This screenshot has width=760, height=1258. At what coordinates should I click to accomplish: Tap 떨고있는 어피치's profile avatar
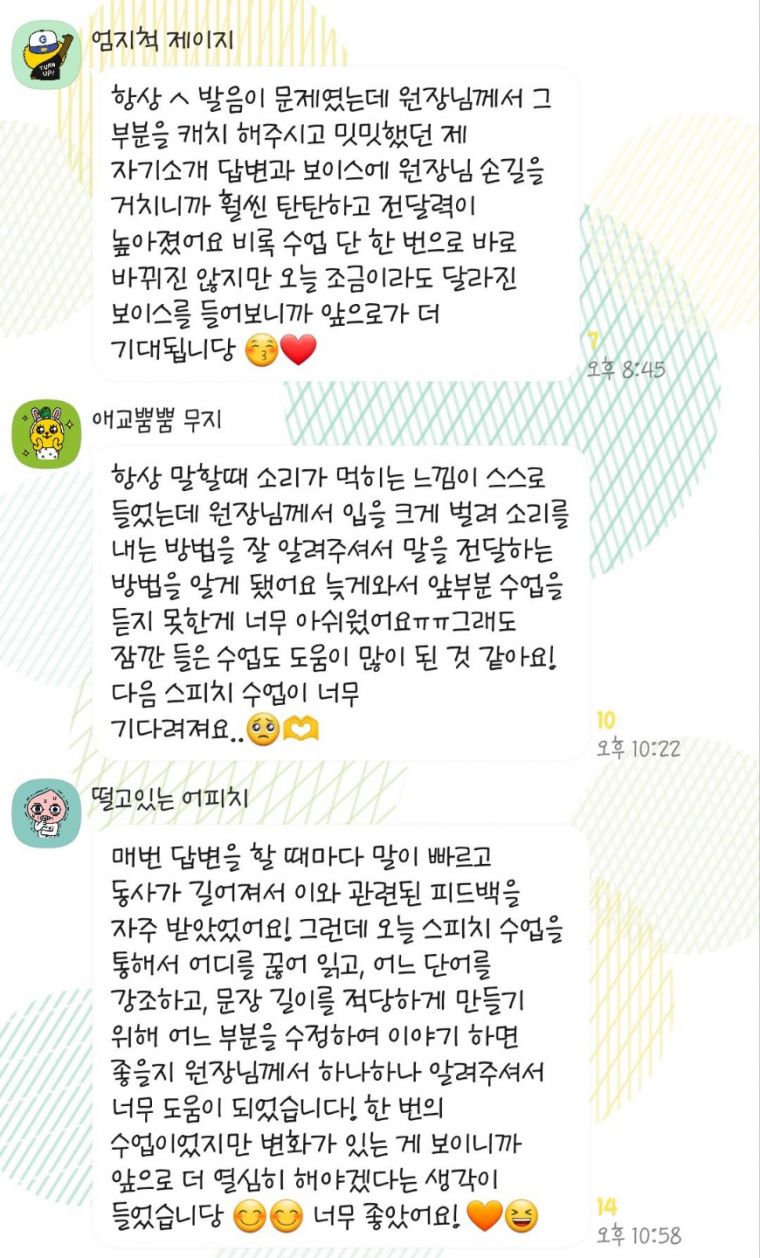click(x=45, y=812)
